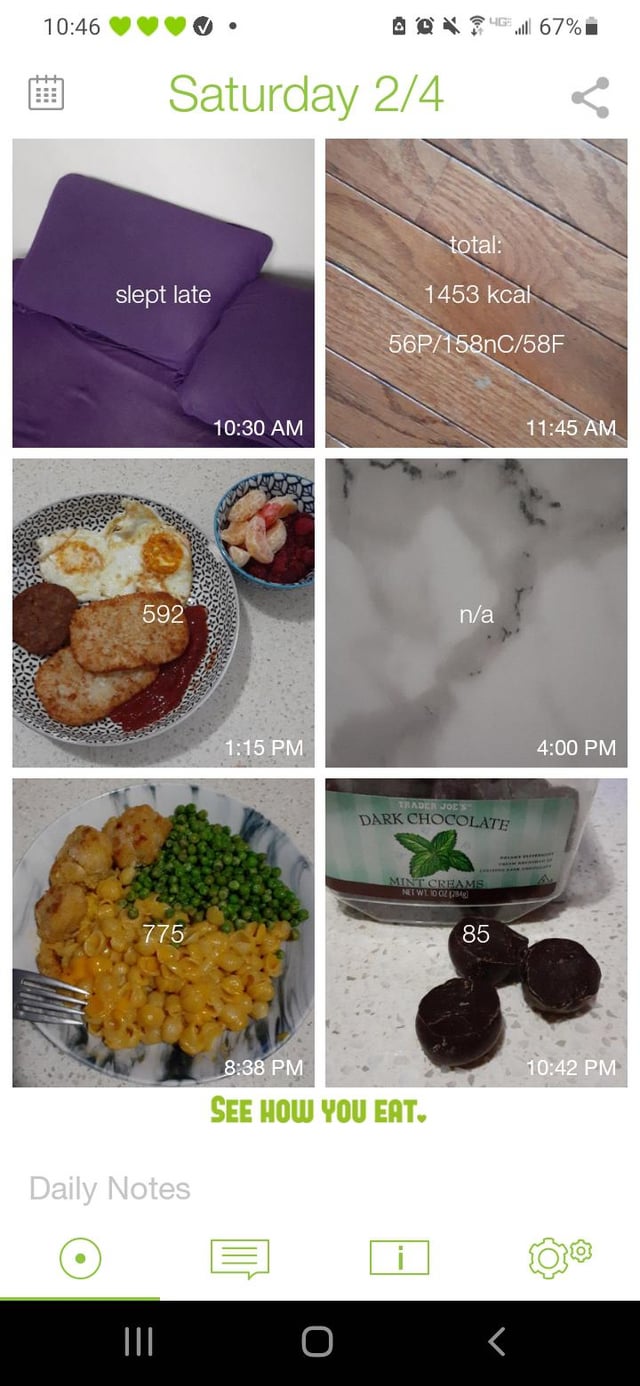Screen dimensions: 640x1386
Task: Open the 775 mac and cheese meal
Action: 163,933
